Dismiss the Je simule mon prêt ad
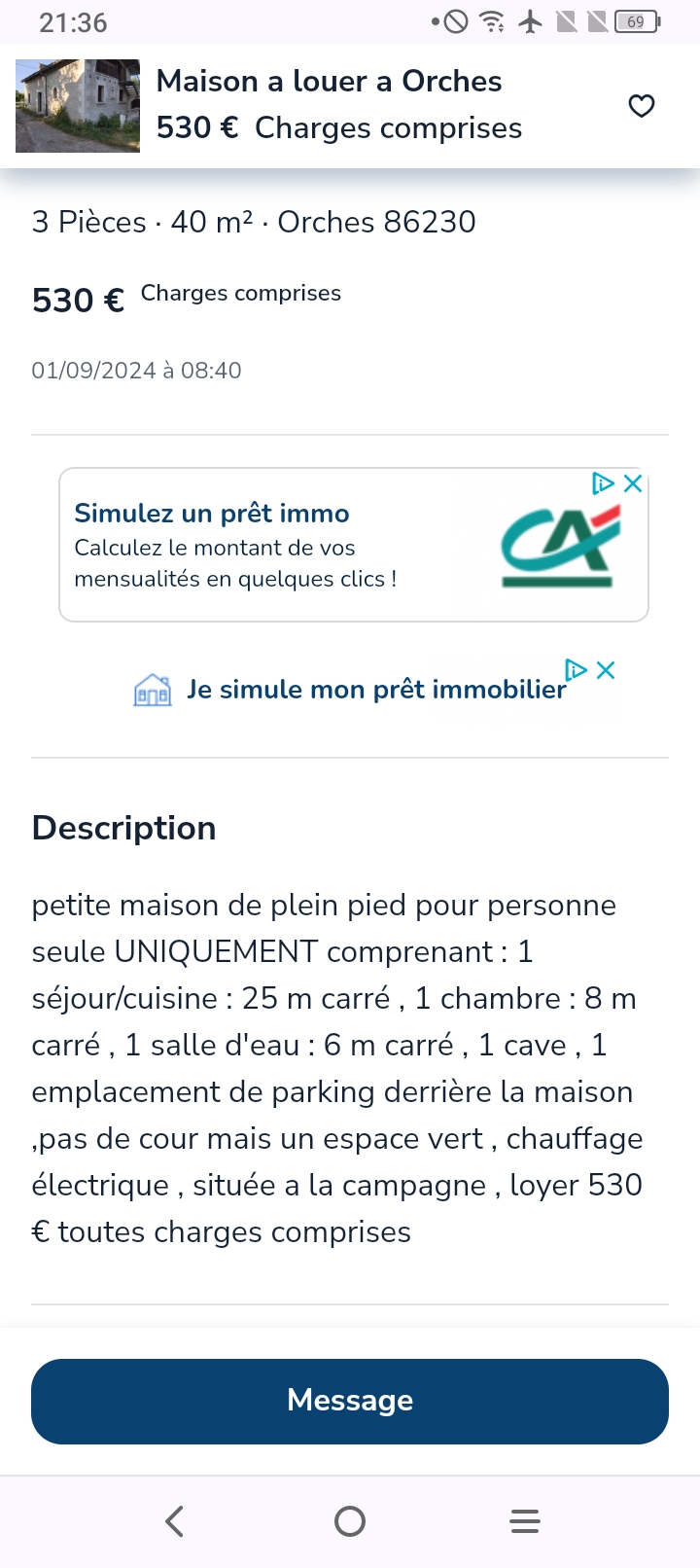Viewport: 700px width, 1568px height. click(x=606, y=670)
